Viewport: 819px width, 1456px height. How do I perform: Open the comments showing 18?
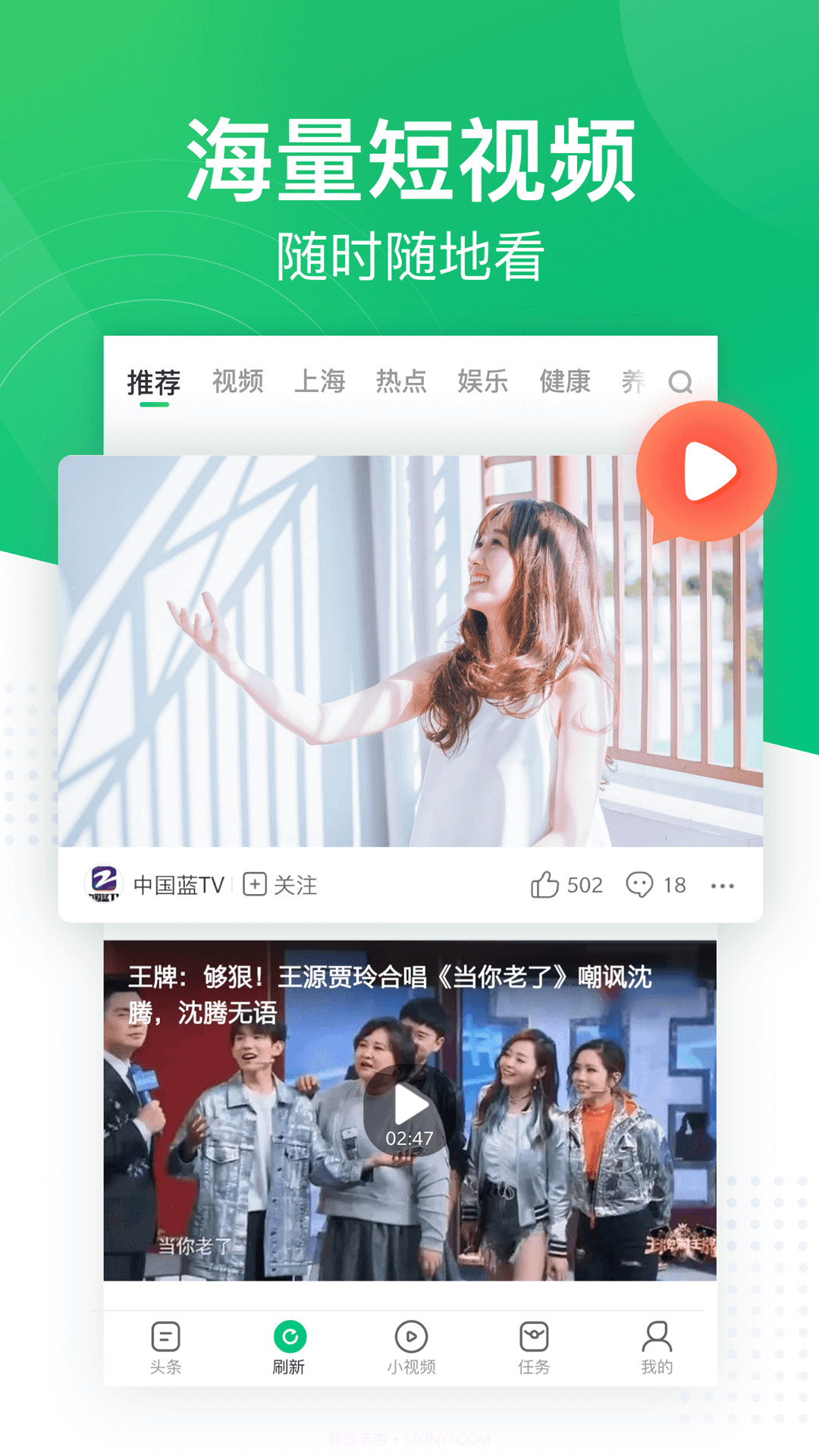point(641,885)
